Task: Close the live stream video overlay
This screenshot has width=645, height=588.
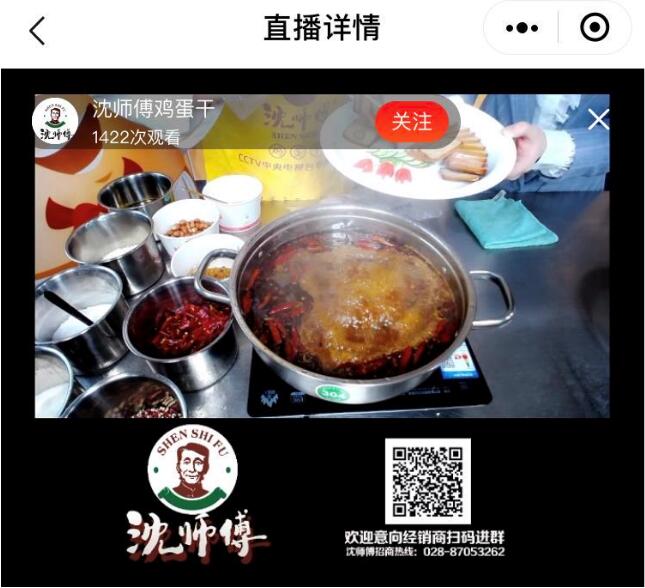Action: 598,120
